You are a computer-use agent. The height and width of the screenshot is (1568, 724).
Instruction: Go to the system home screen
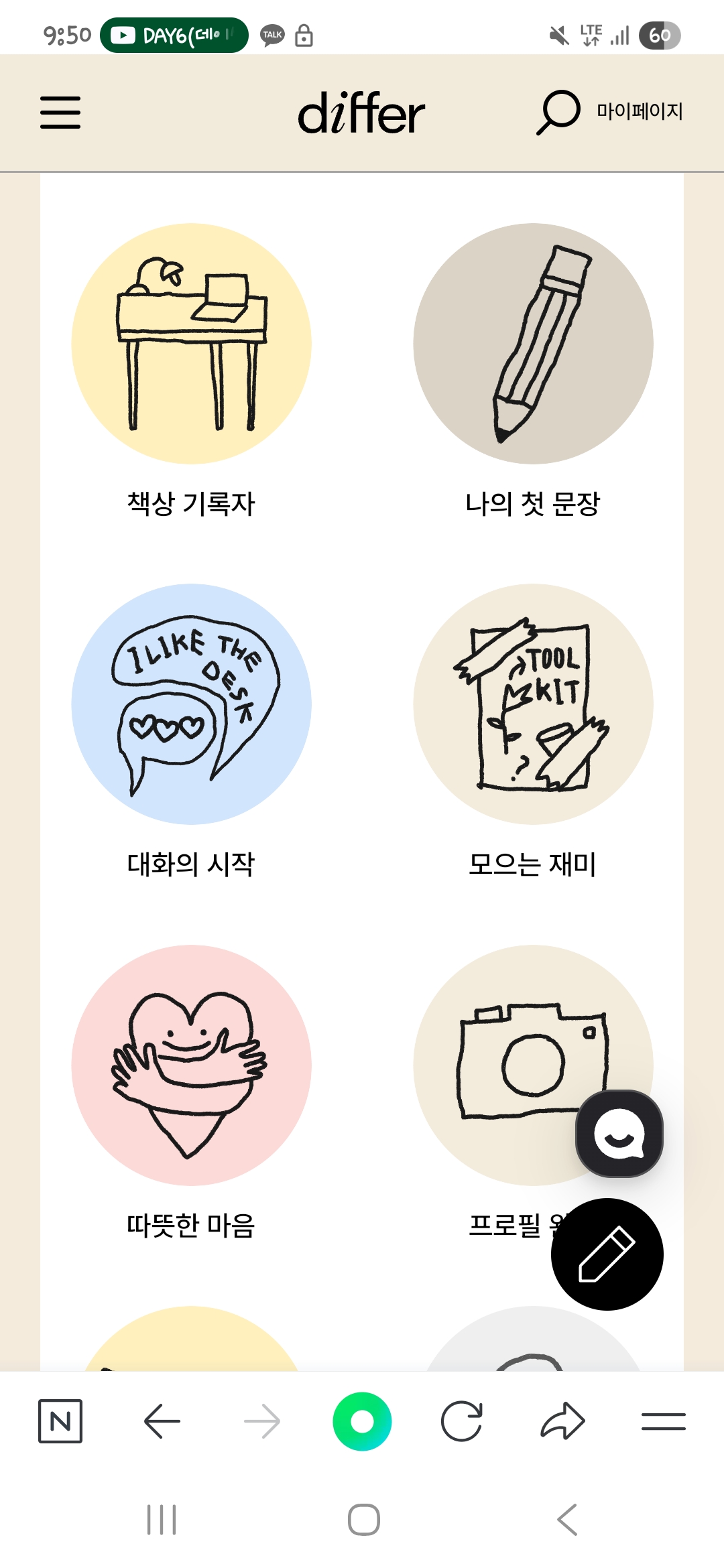[363, 1519]
